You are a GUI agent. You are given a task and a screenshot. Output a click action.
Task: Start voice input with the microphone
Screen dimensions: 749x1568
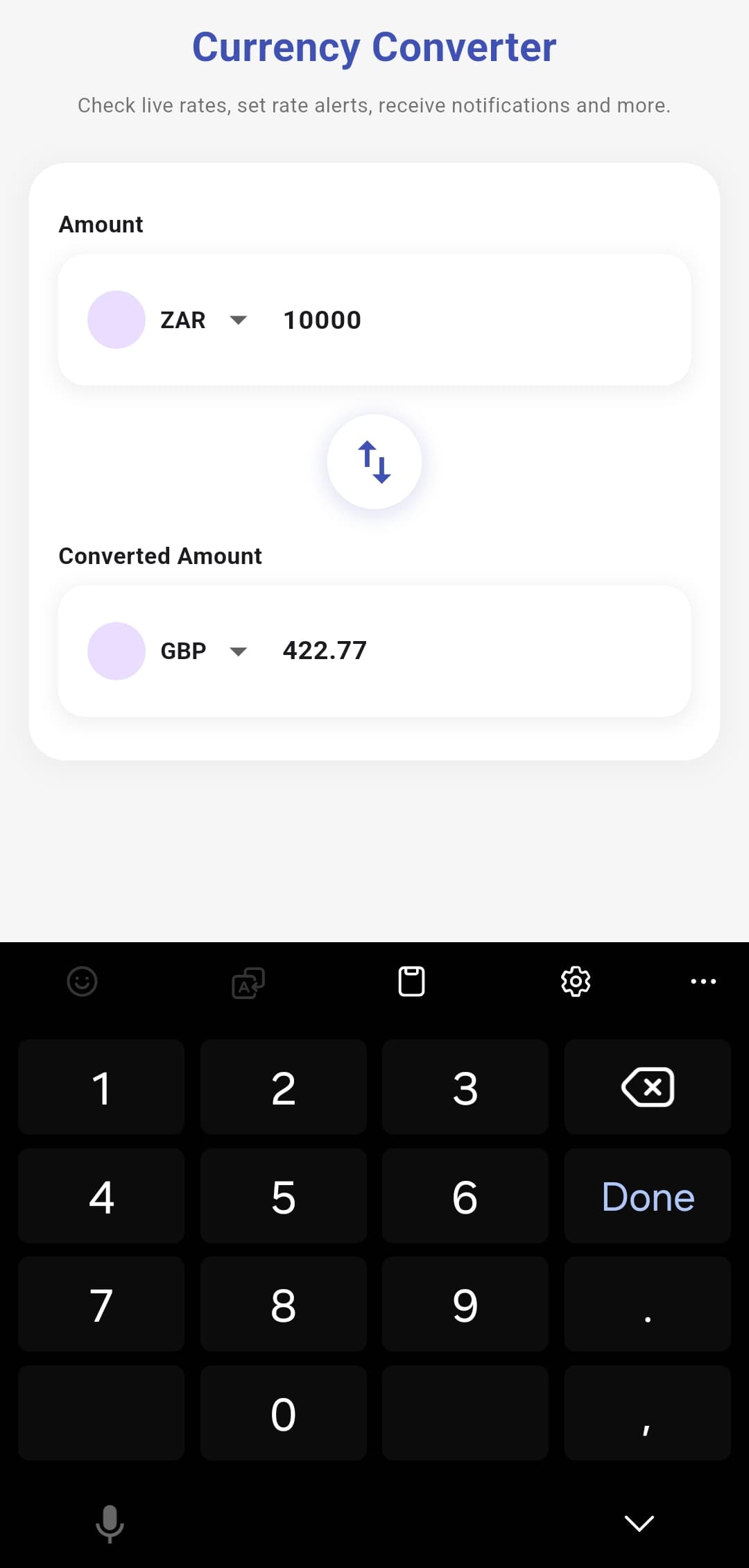(110, 1523)
